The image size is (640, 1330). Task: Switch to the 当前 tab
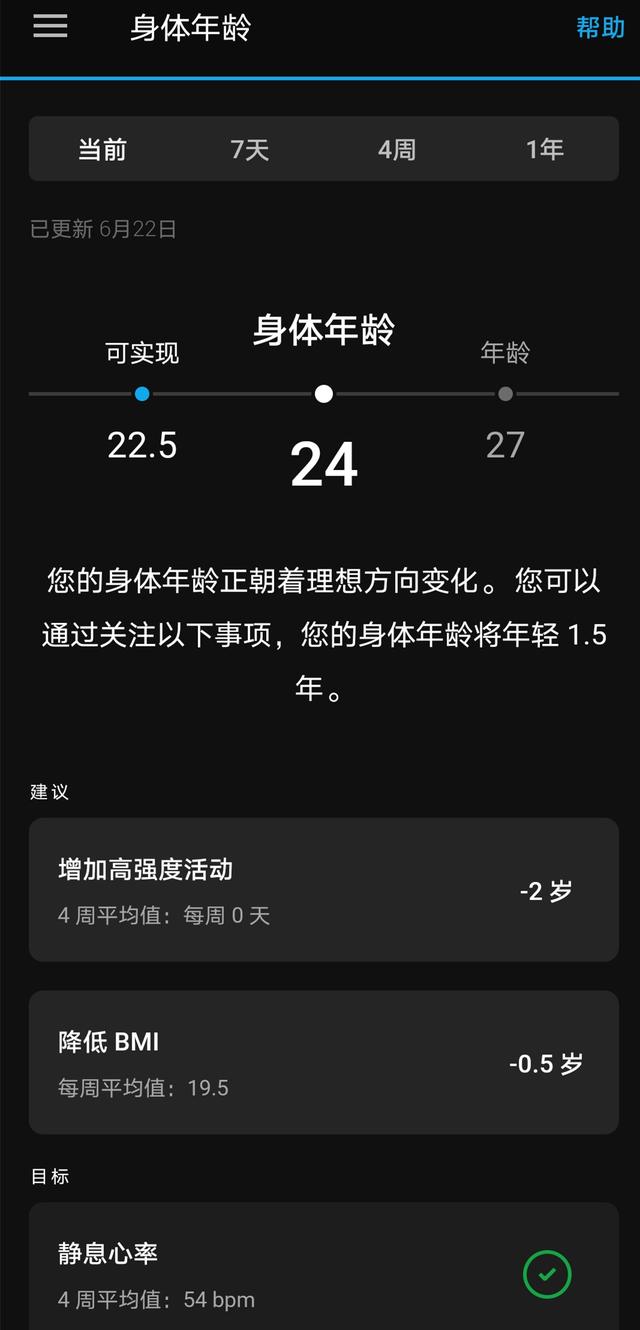pyautogui.click(x=102, y=149)
